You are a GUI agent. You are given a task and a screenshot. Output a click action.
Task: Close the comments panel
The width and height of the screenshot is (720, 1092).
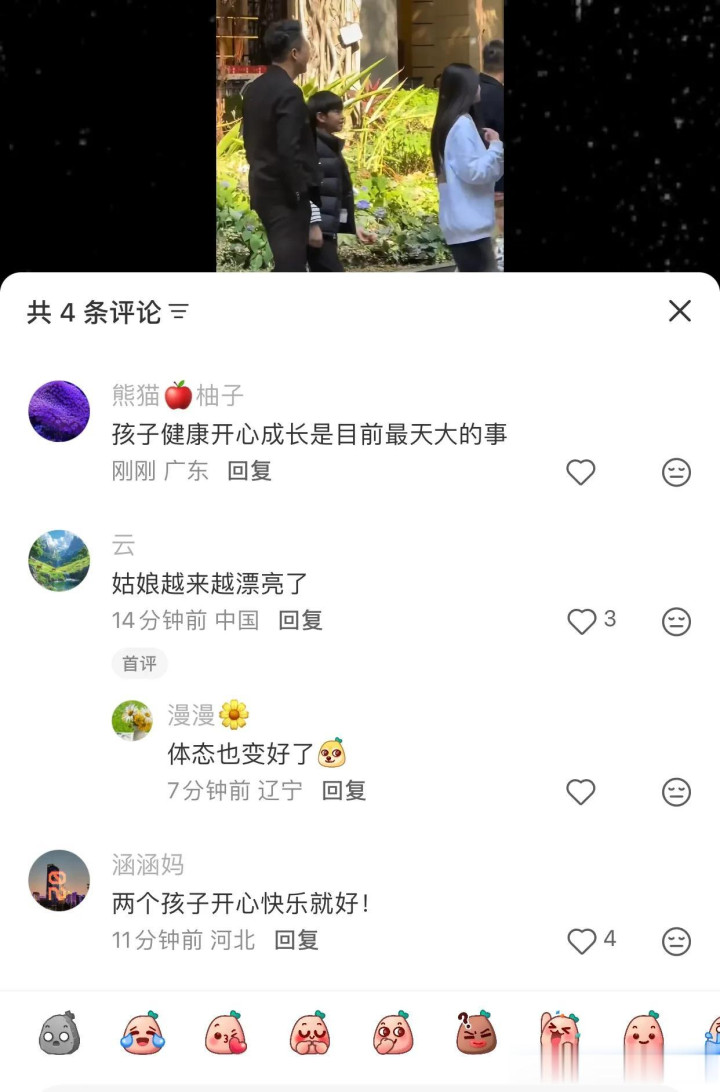[679, 311]
